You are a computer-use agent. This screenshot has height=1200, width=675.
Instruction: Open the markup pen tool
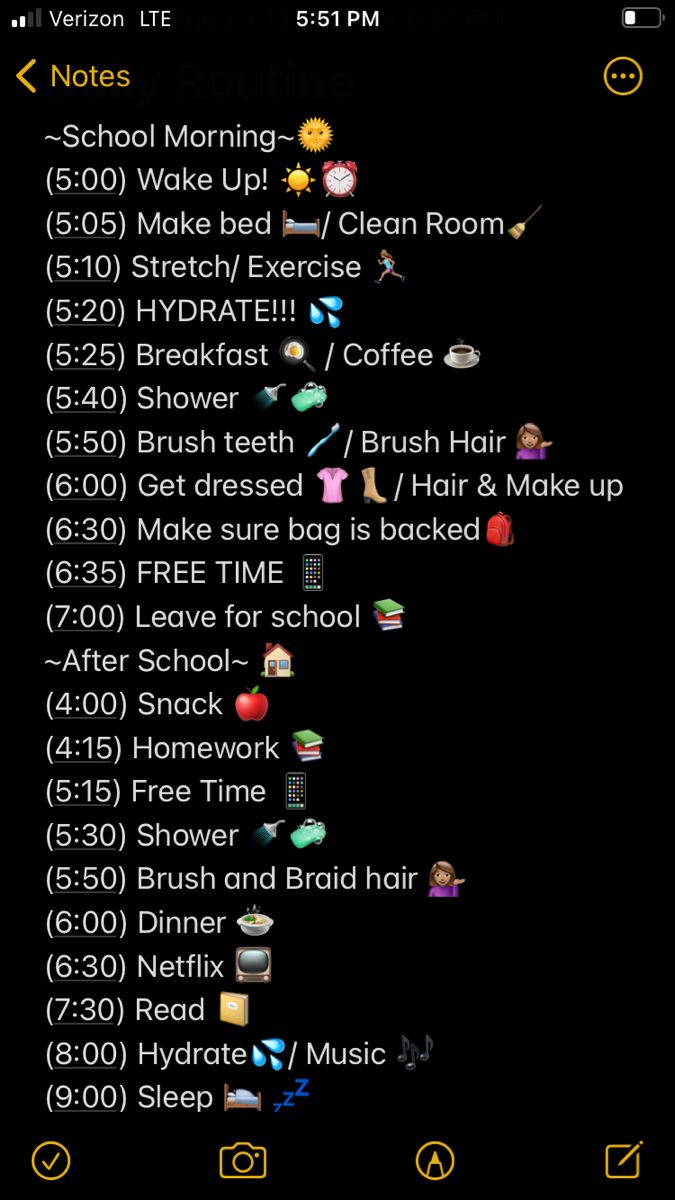(435, 1160)
